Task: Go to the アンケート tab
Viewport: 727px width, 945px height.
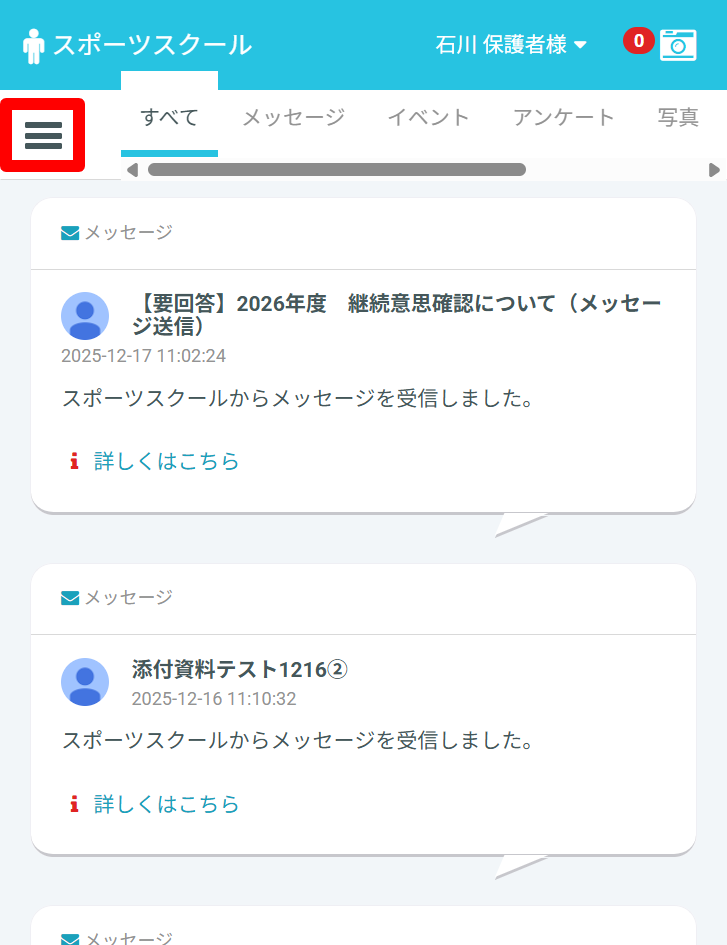Action: pyautogui.click(x=564, y=117)
